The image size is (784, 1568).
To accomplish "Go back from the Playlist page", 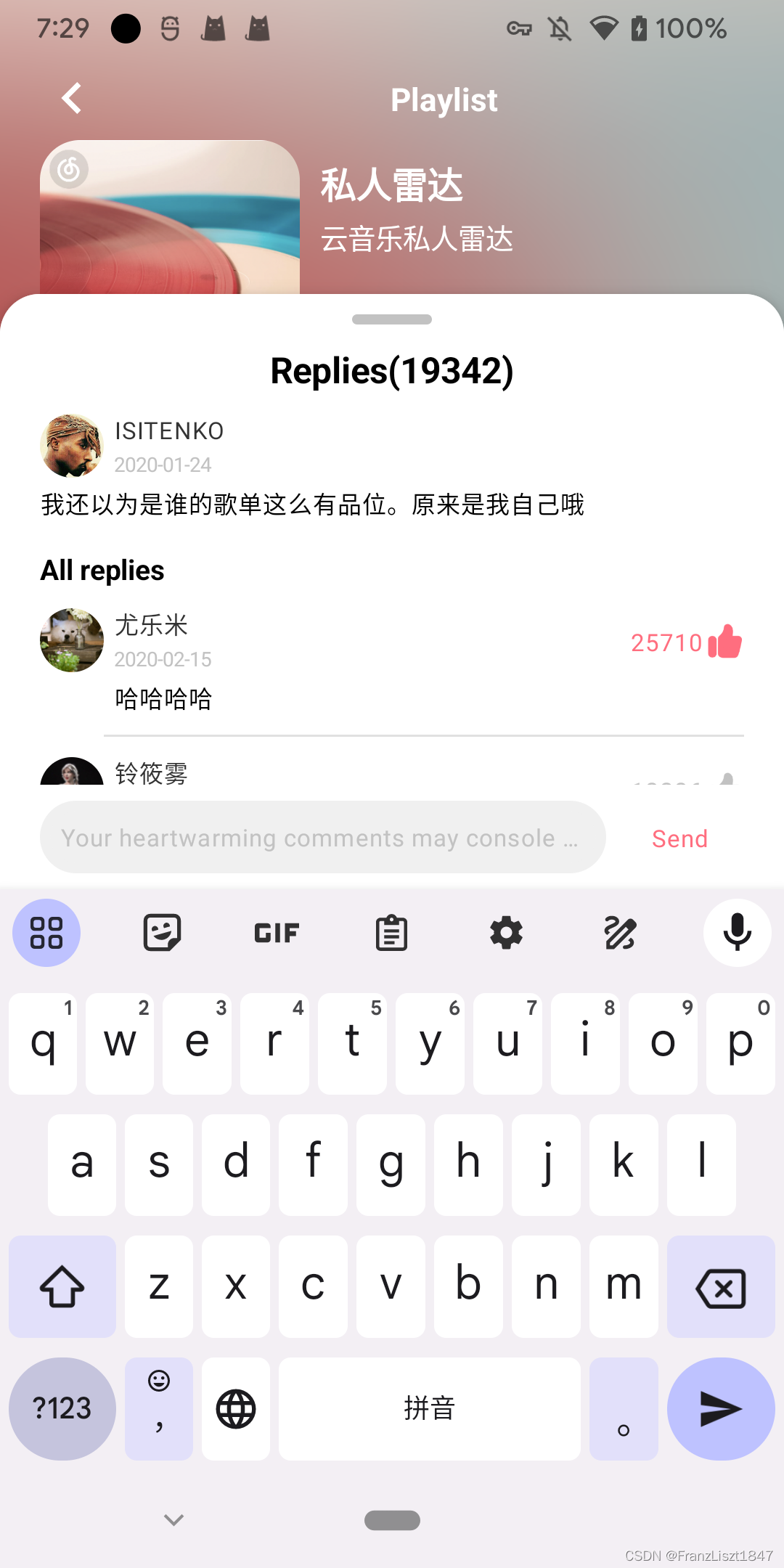I will (71, 99).
